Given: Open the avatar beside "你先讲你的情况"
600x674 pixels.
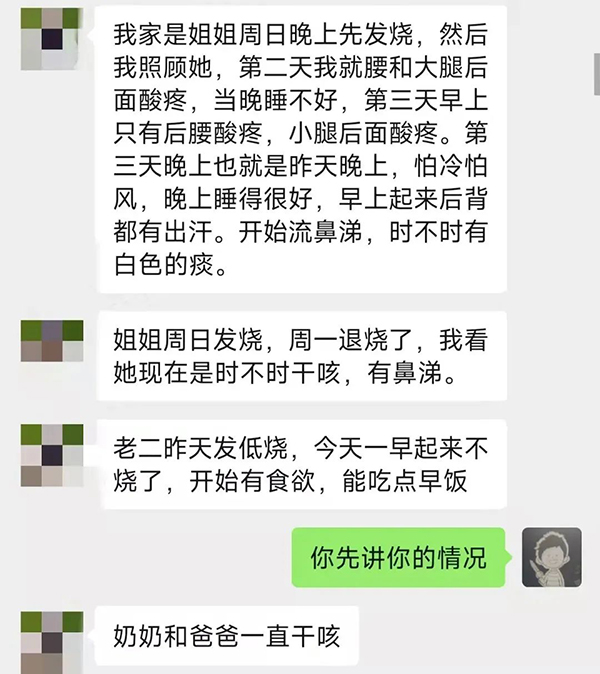Looking at the screenshot, I should coord(552,556).
